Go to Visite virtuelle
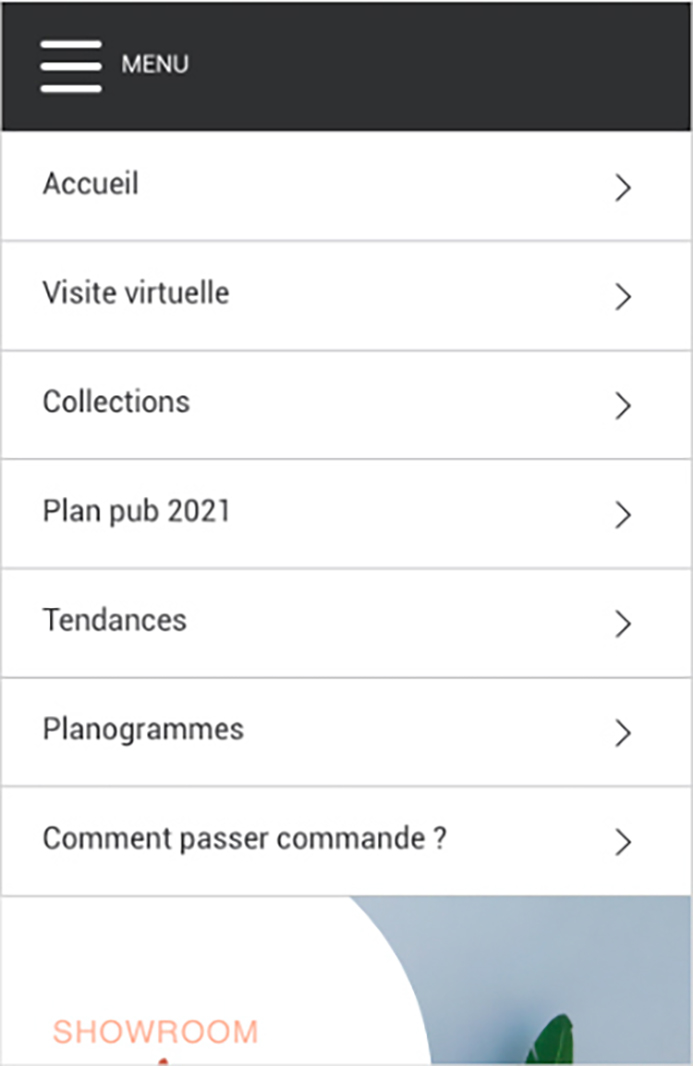 136,294
